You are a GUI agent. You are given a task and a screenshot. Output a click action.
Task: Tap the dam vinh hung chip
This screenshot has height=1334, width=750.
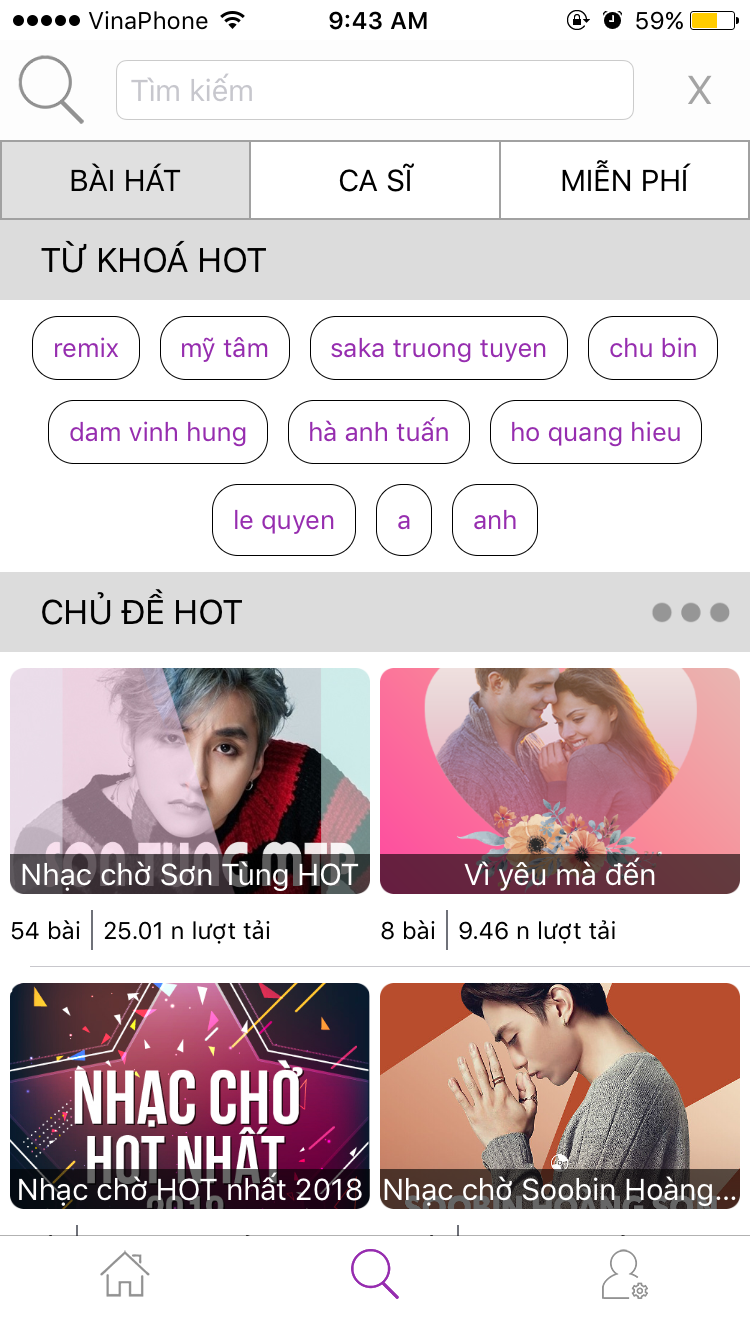[x=158, y=432]
